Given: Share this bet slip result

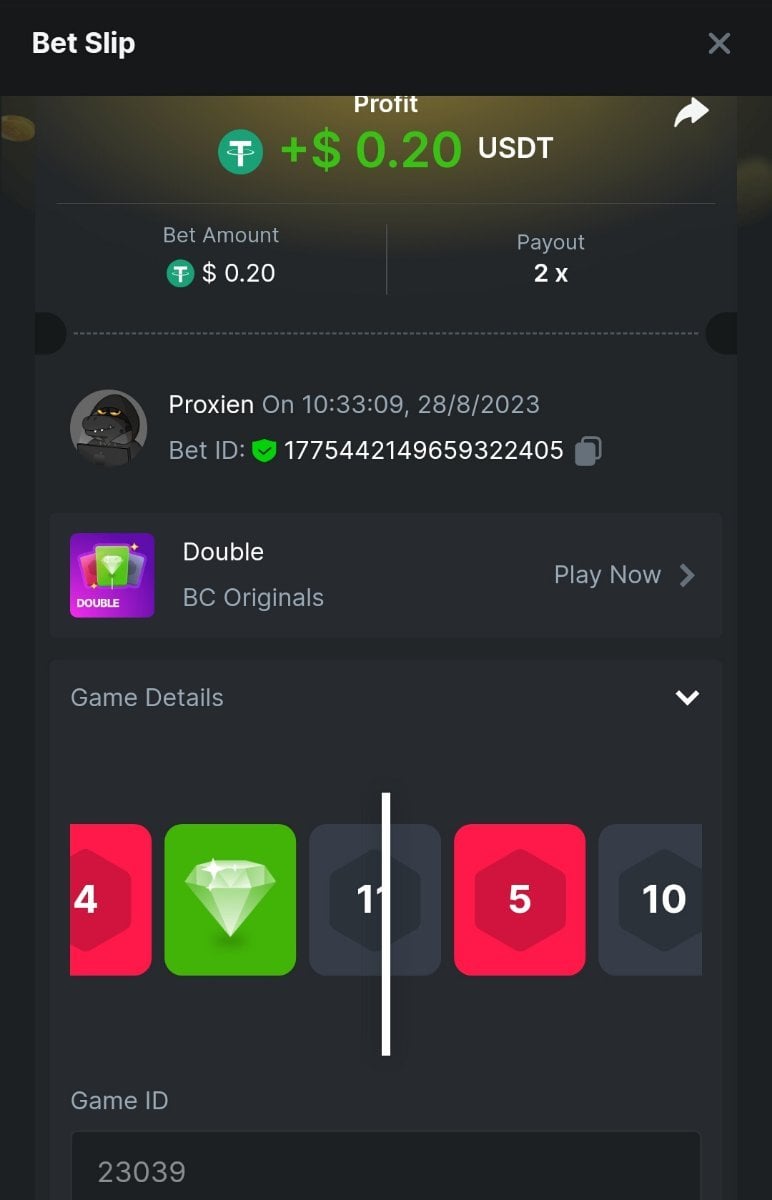Looking at the screenshot, I should [x=691, y=114].
